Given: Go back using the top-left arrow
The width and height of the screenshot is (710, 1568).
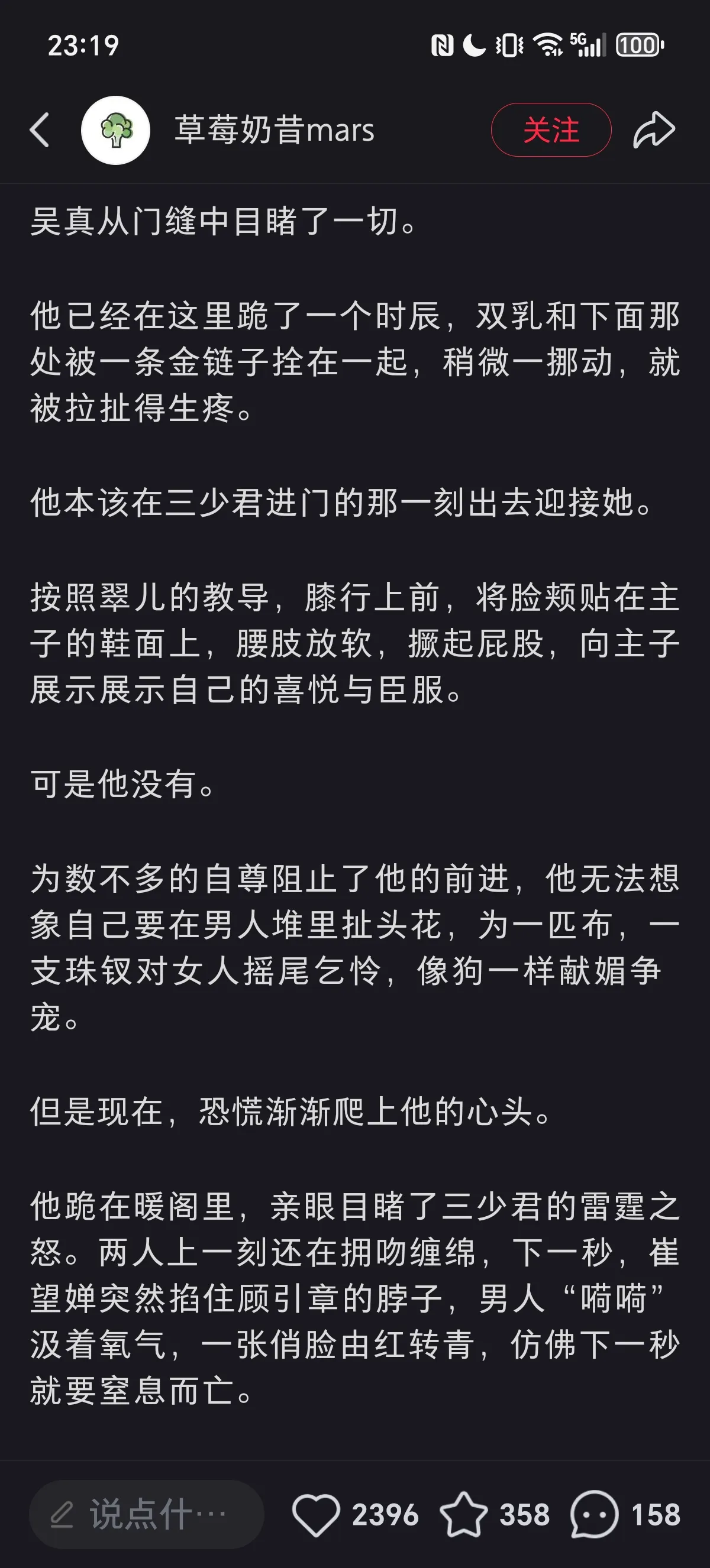Looking at the screenshot, I should 40,129.
